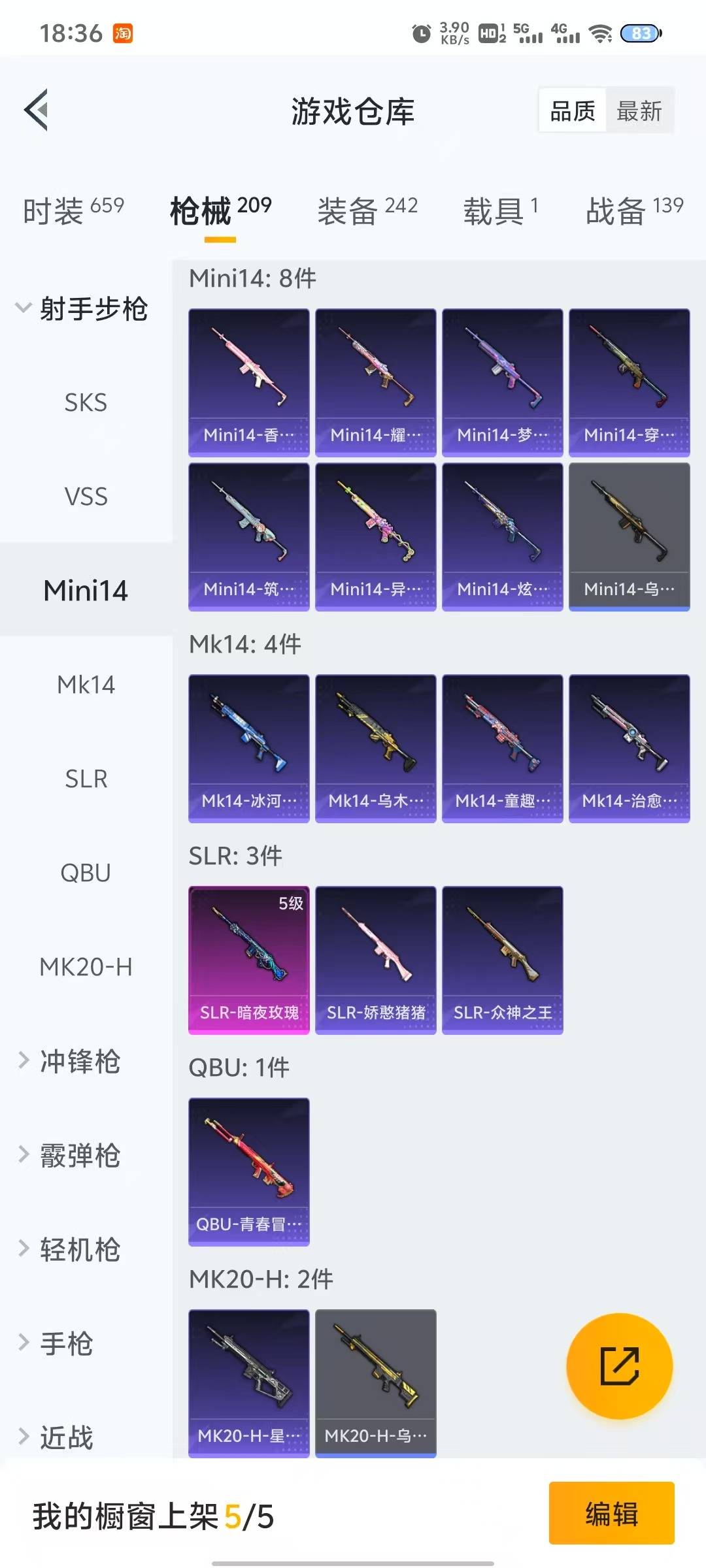Go back from the 游戏仓库 page
The height and width of the screenshot is (1568, 706).
[x=37, y=110]
